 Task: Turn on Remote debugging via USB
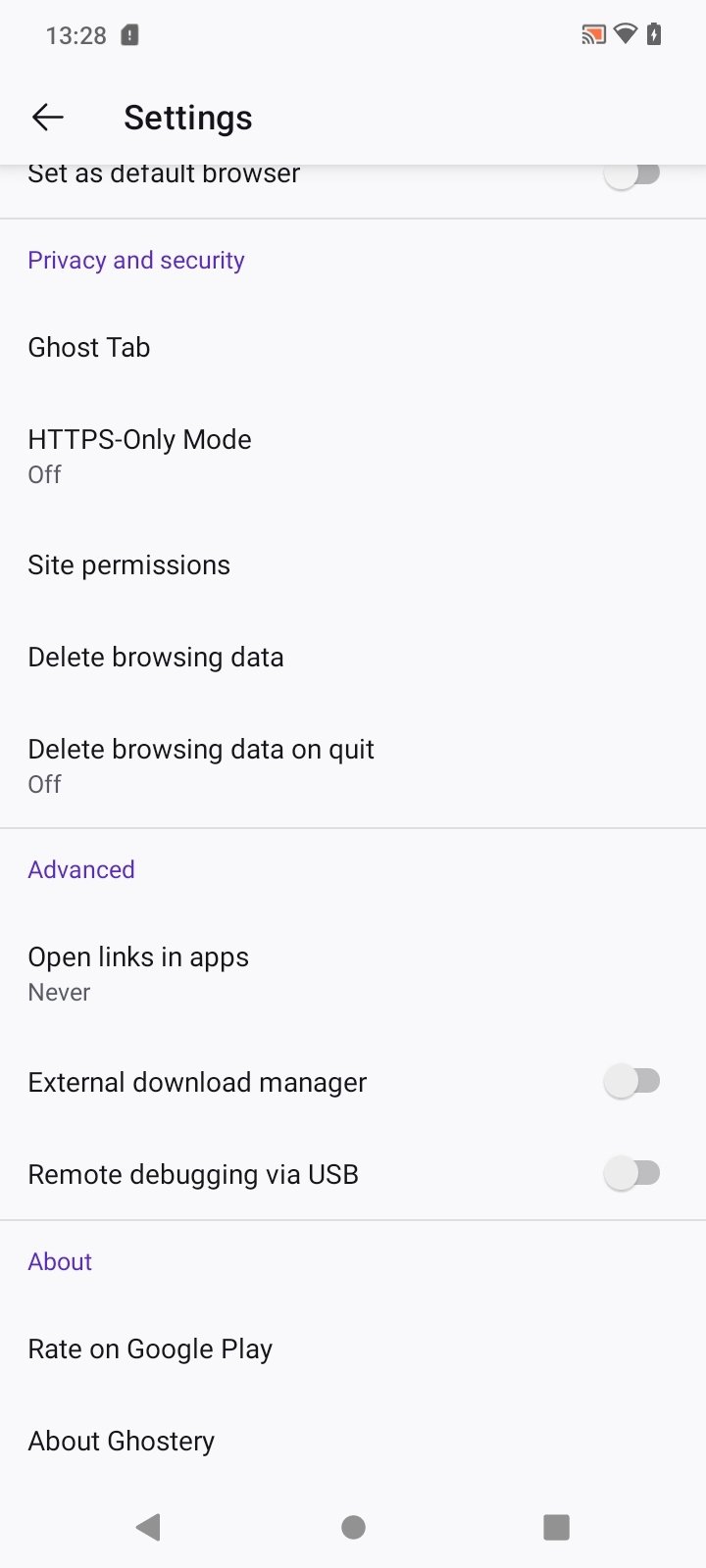(632, 1173)
